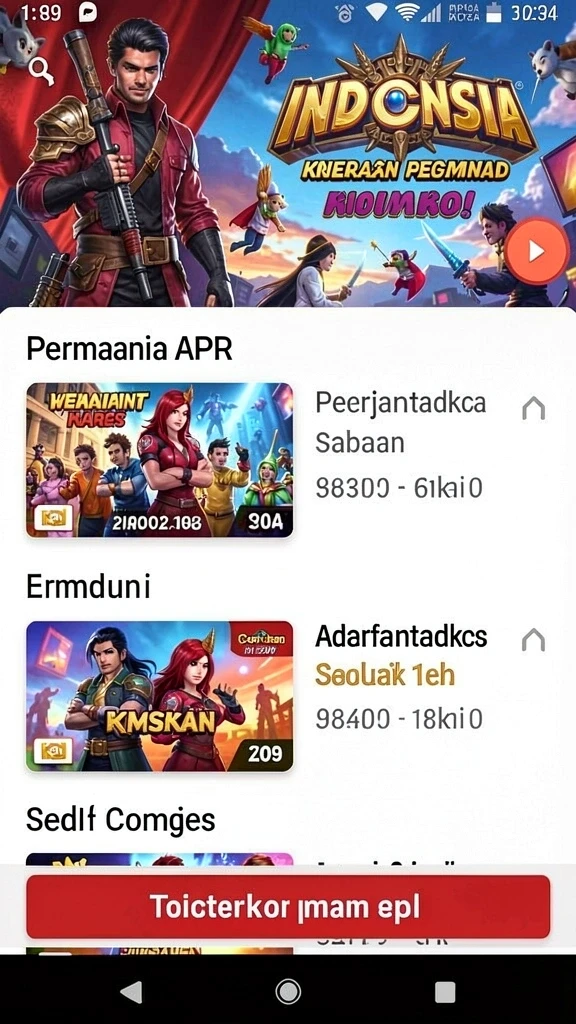Go to the home screen

point(288,992)
